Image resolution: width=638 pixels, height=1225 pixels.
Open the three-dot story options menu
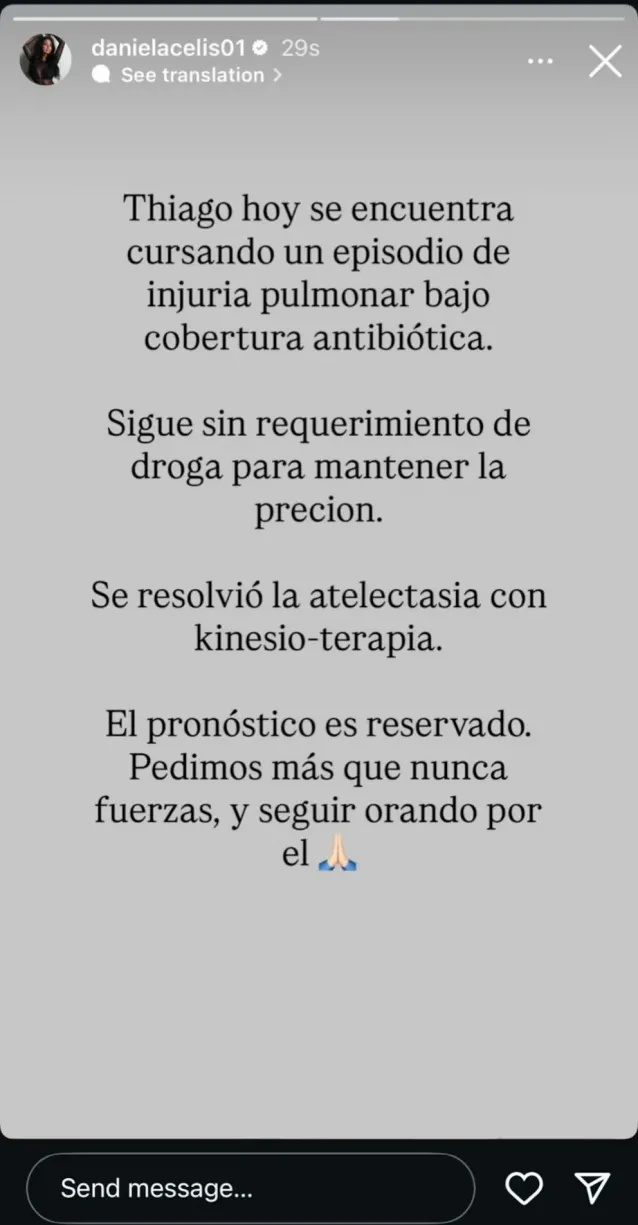click(540, 61)
